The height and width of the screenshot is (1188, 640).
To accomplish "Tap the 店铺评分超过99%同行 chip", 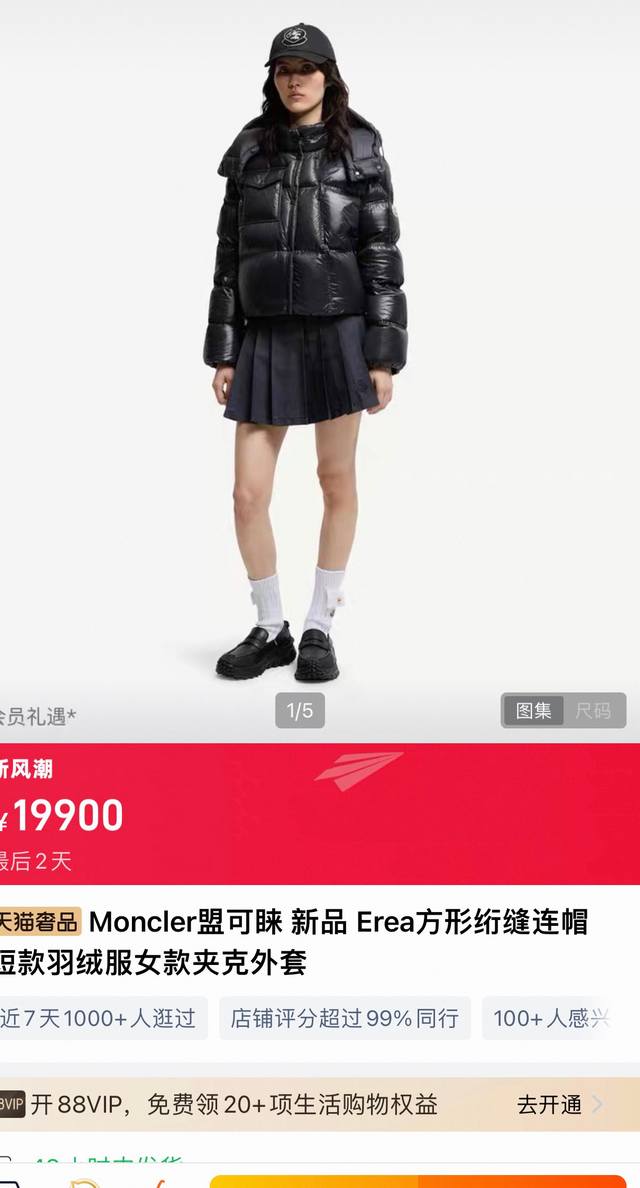I will click(x=344, y=1018).
